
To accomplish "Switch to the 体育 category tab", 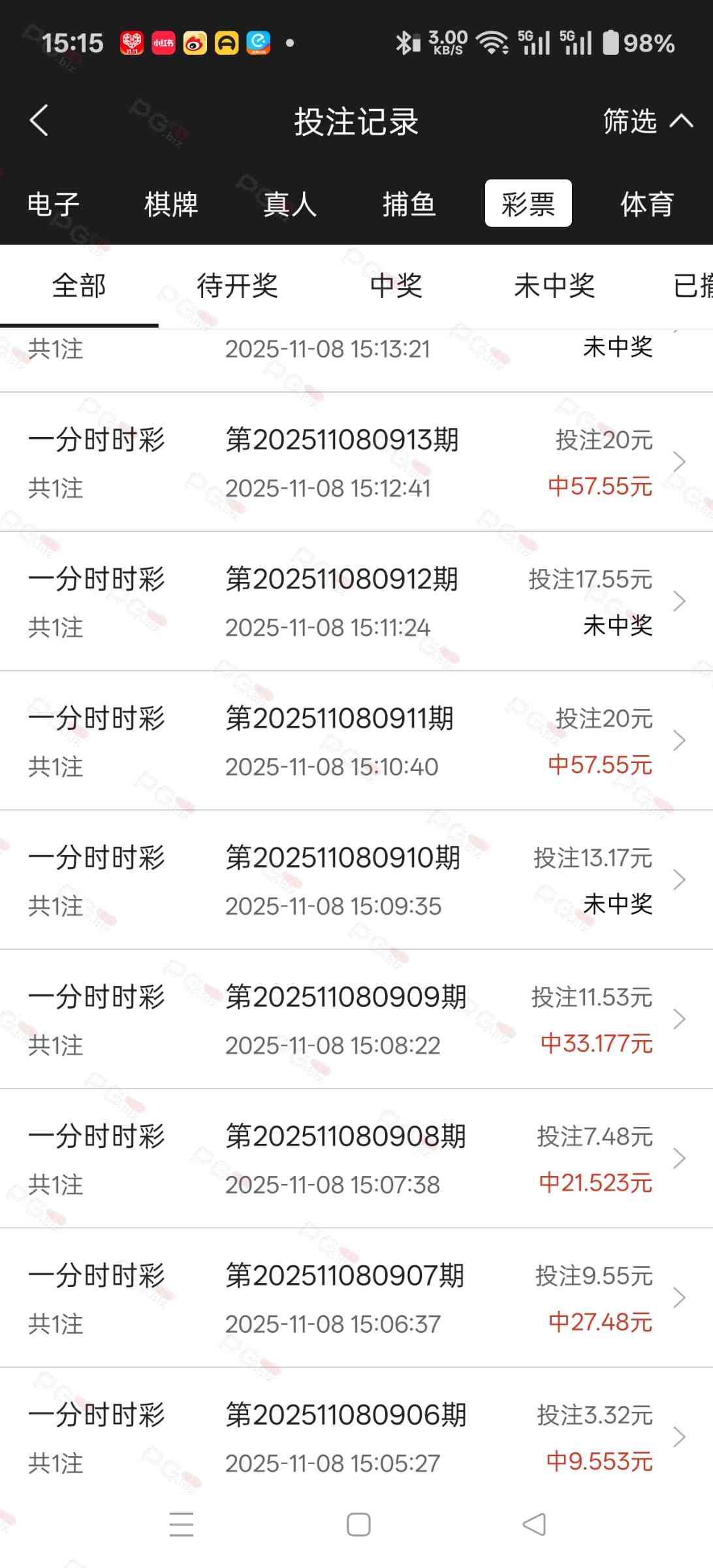I will pyautogui.click(x=646, y=204).
